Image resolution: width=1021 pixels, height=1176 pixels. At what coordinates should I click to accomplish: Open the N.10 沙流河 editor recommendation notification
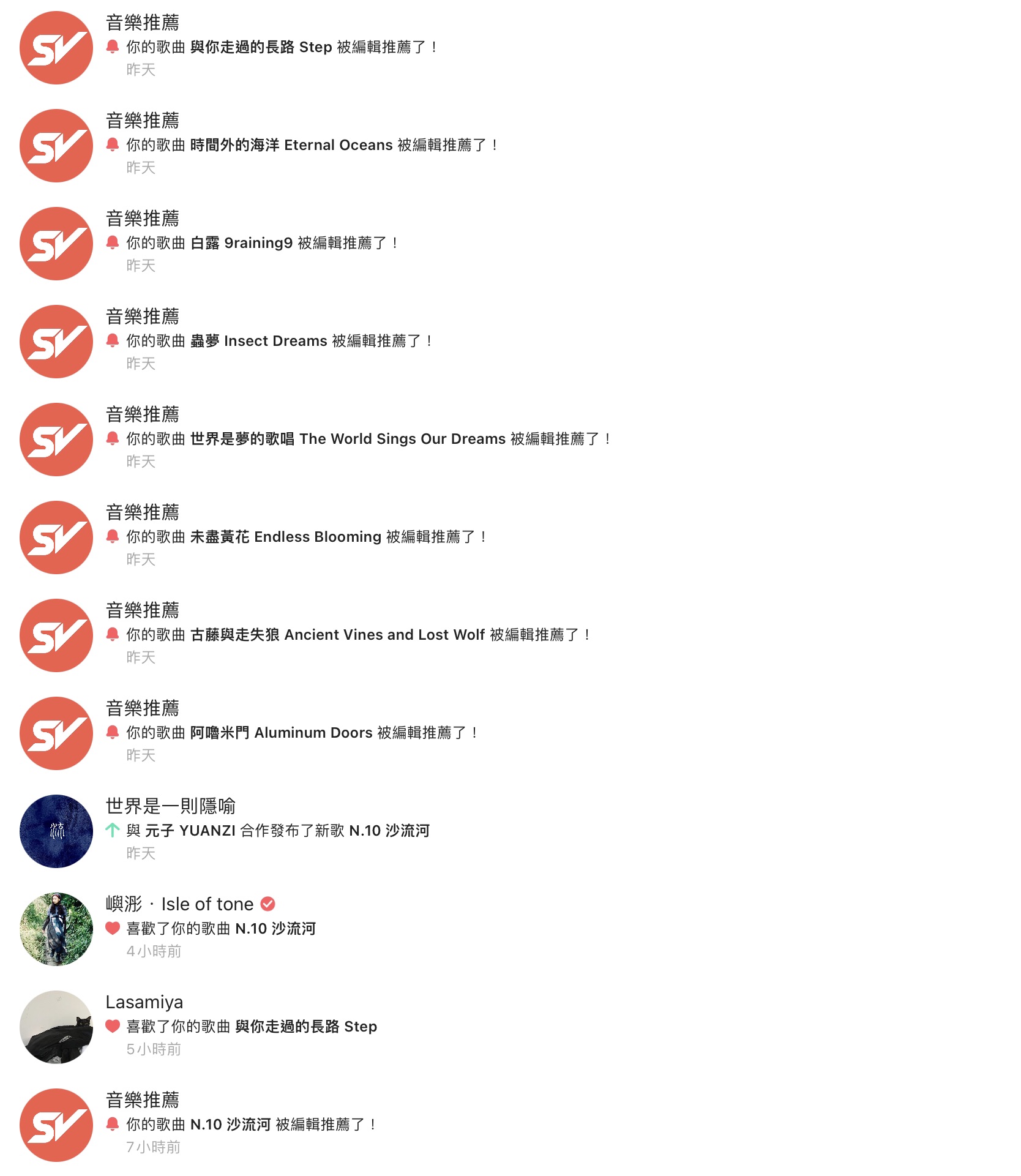pos(251,1125)
